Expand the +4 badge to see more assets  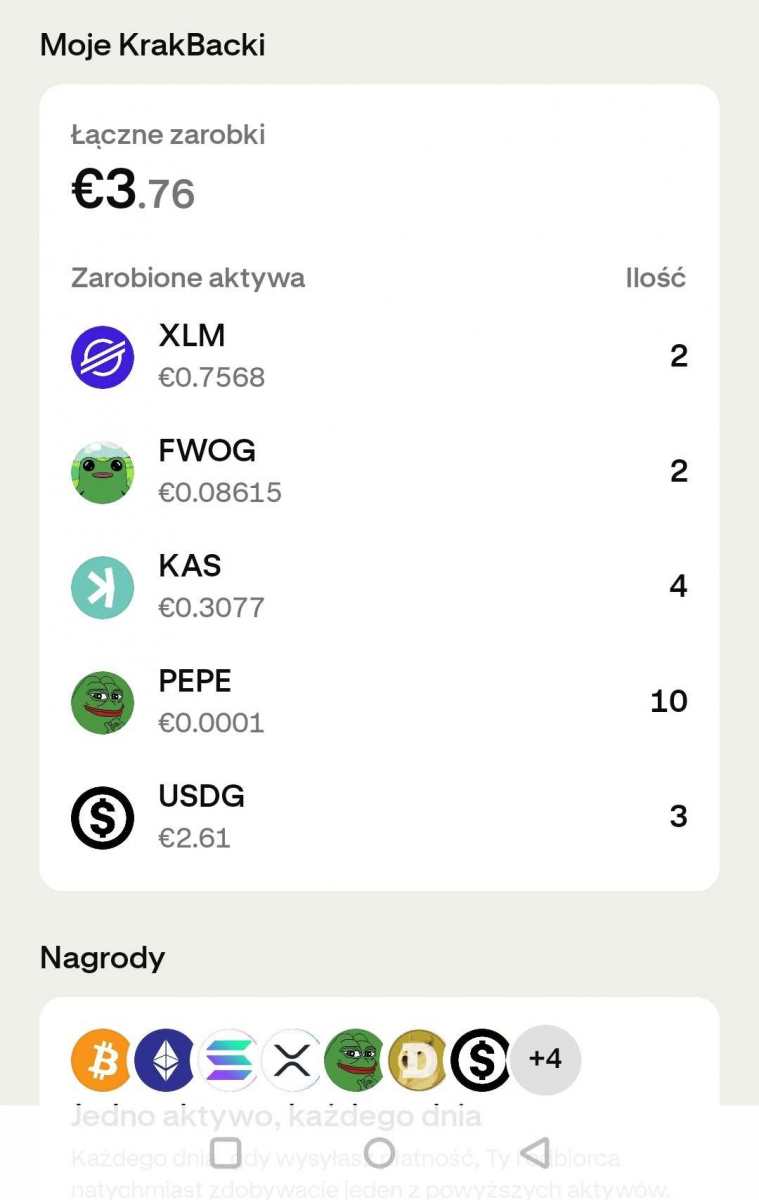pyautogui.click(x=546, y=1060)
